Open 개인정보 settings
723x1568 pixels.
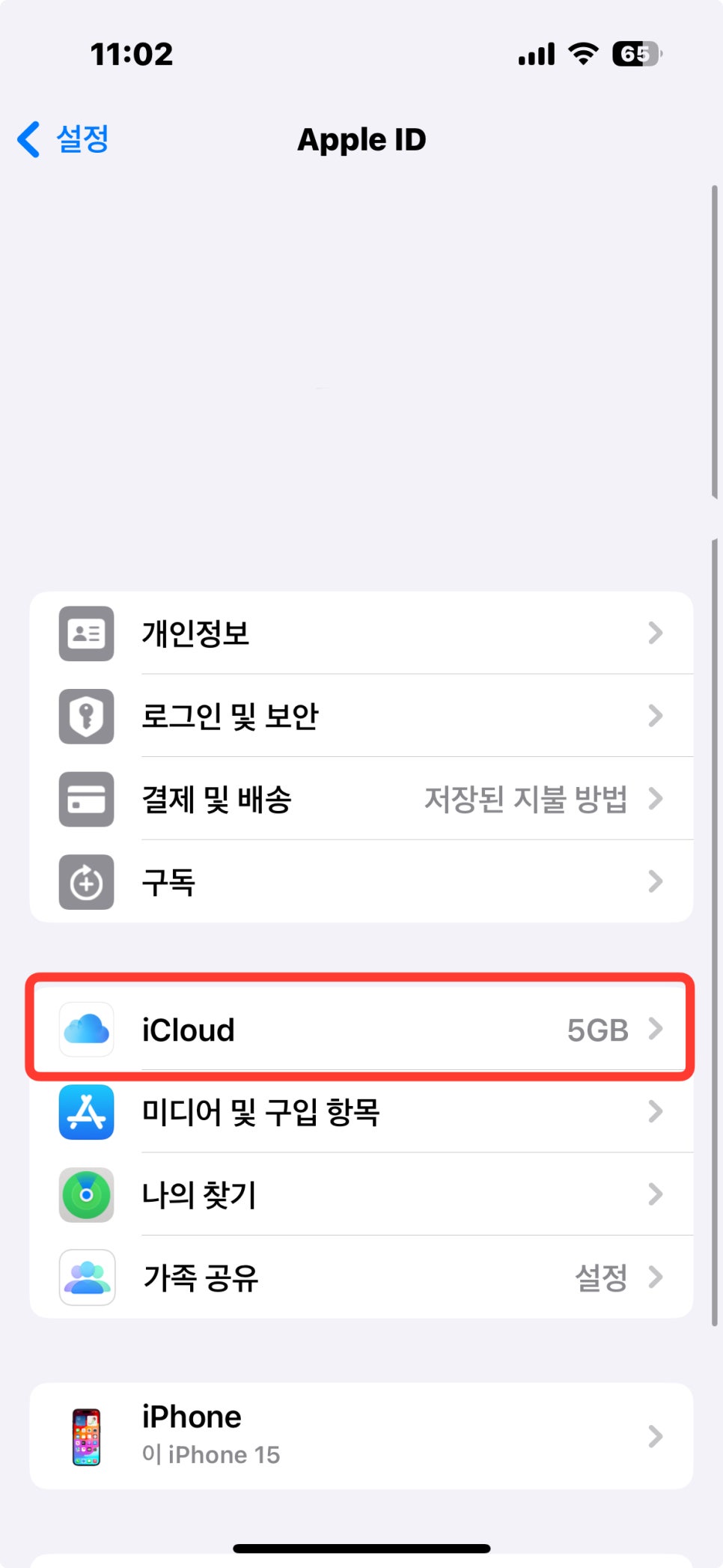point(361,633)
